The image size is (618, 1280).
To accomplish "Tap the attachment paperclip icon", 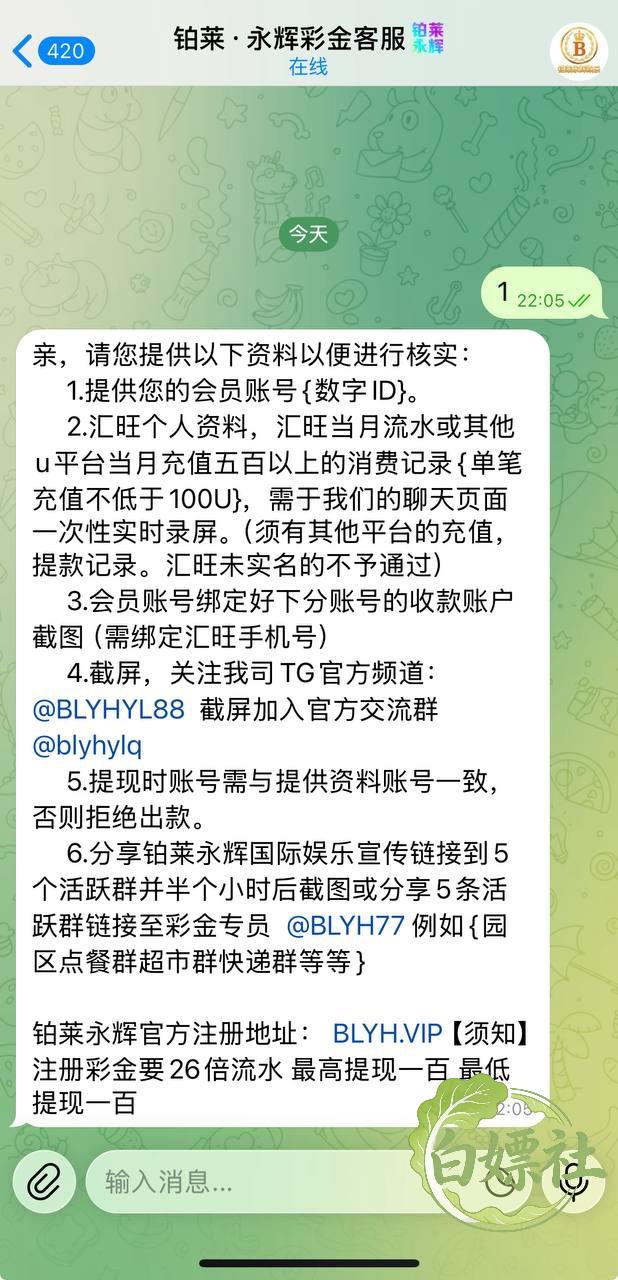I will click(44, 1183).
